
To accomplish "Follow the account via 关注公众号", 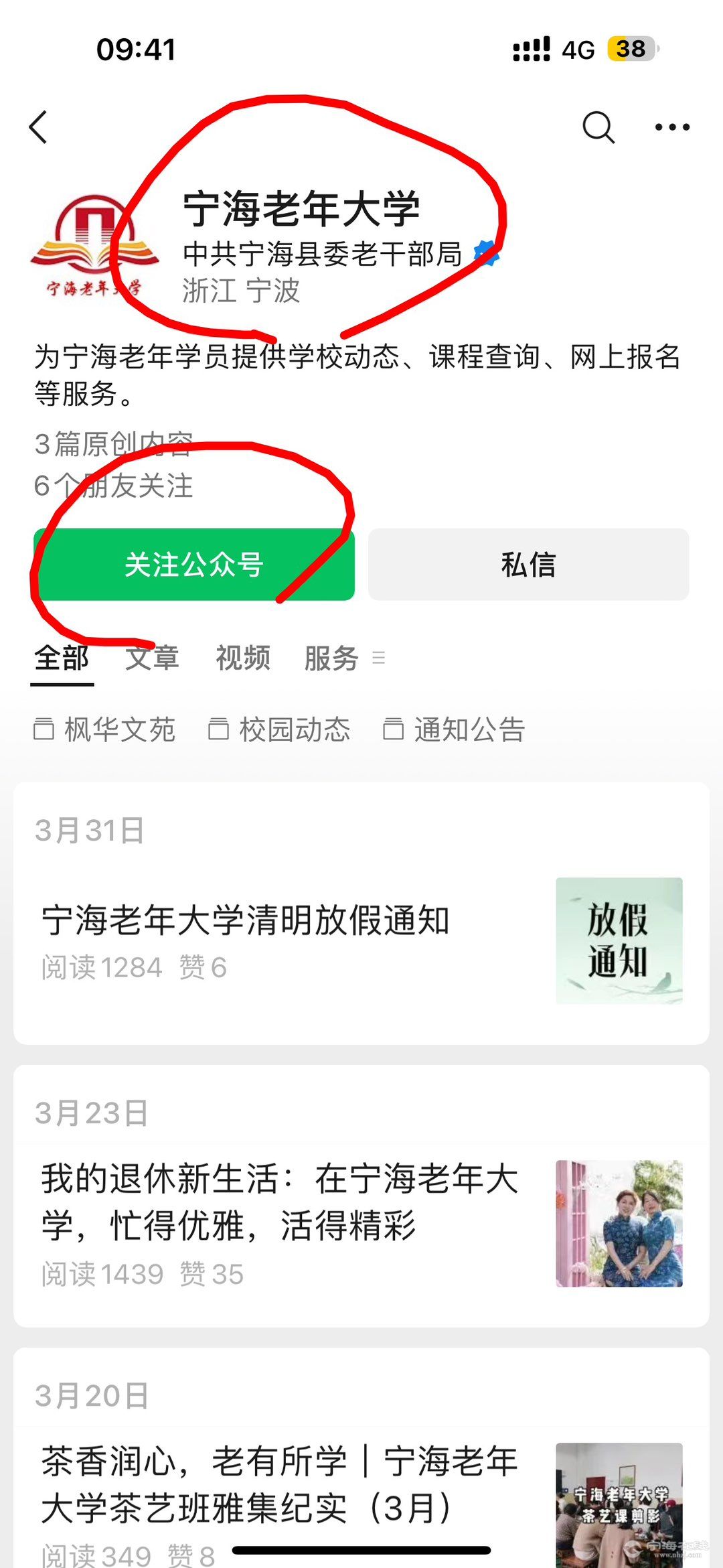I will coord(194,565).
